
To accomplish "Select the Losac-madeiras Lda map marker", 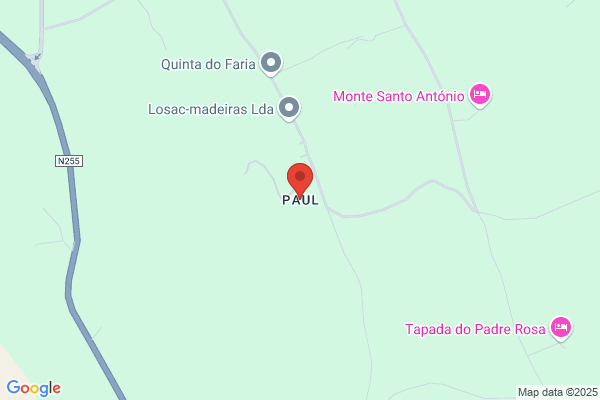I will (x=289, y=108).
